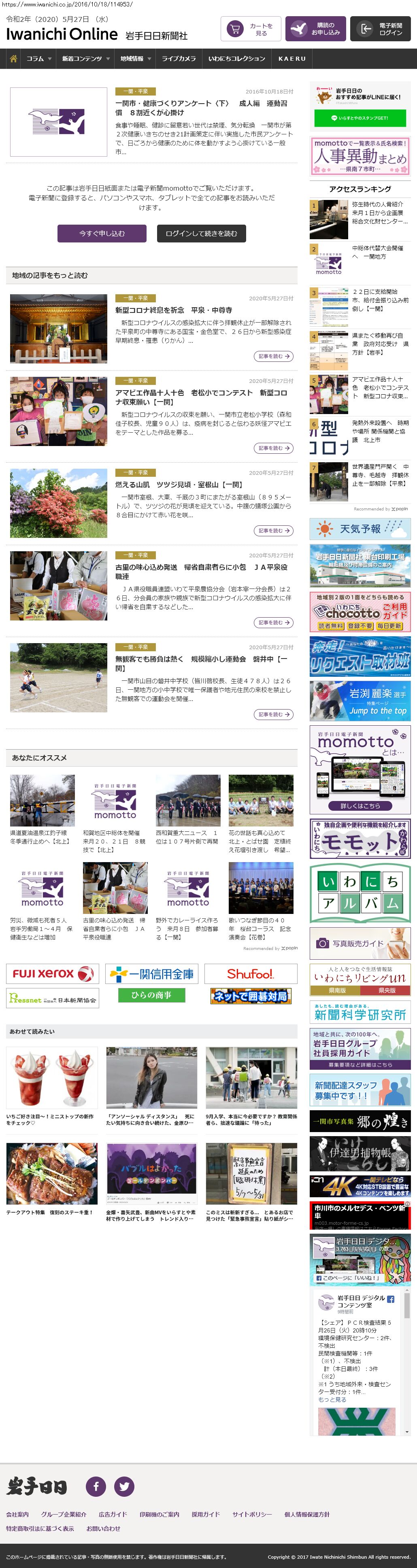The width and height of the screenshot is (417, 1568).
Task: Tap the Twitter icon in footer
Action: [124, 1486]
